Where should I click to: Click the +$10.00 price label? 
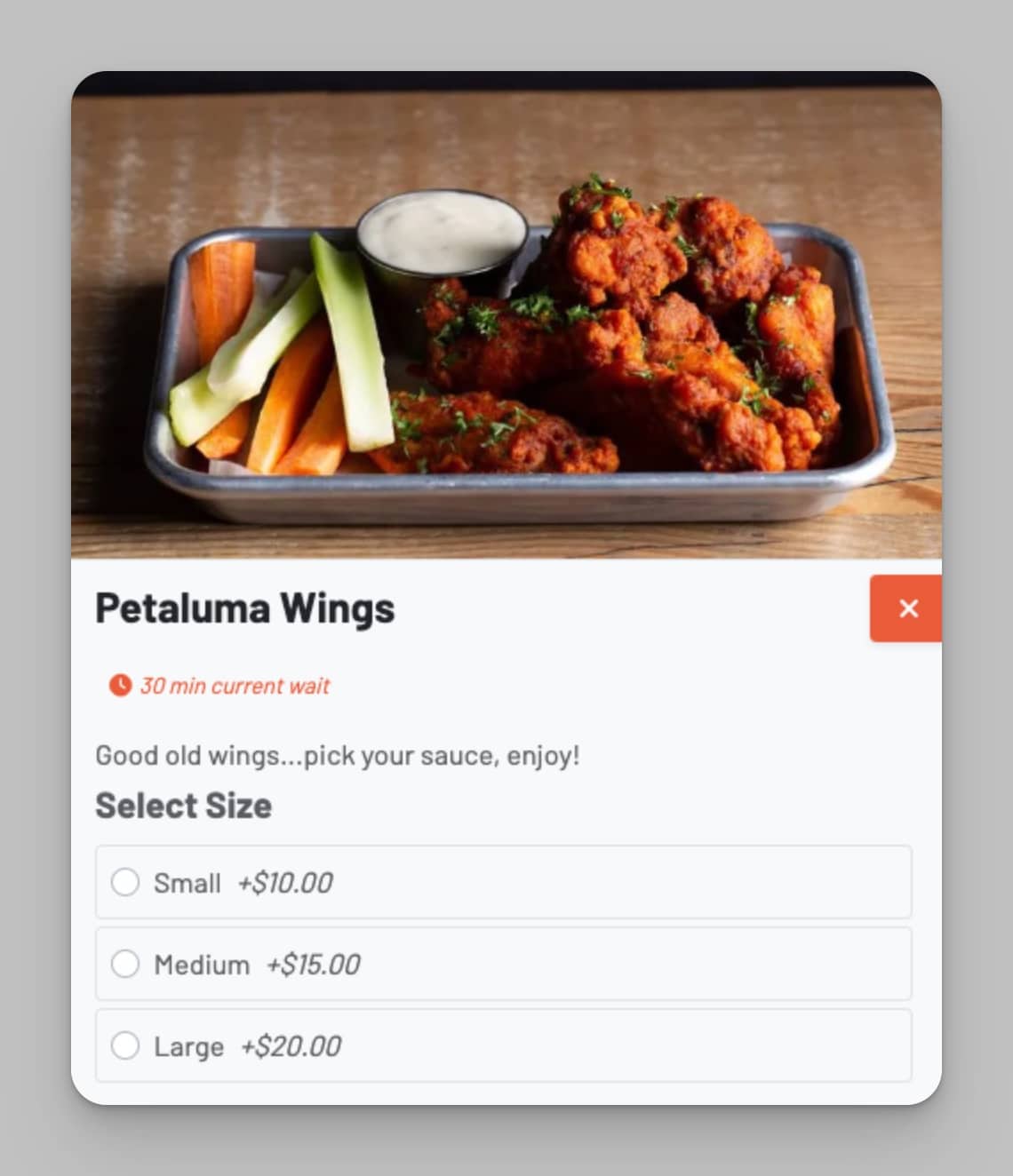coord(283,883)
